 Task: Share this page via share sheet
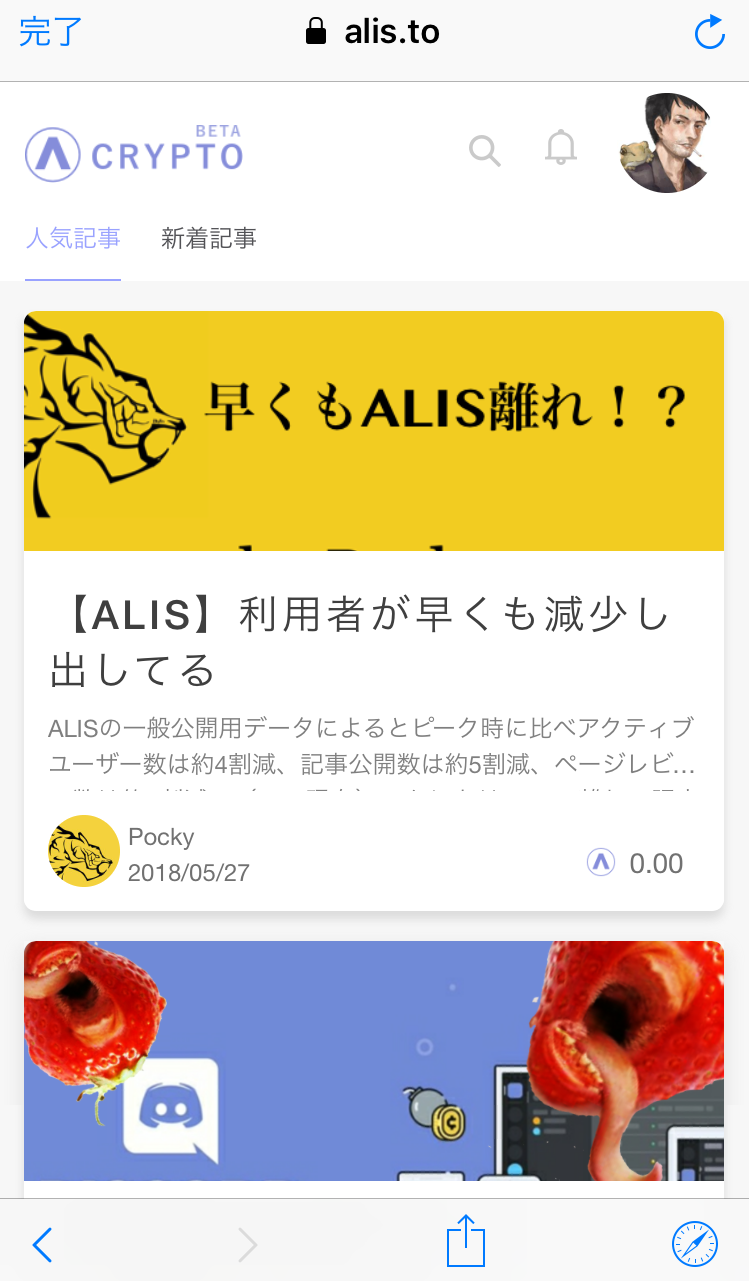click(x=466, y=1242)
